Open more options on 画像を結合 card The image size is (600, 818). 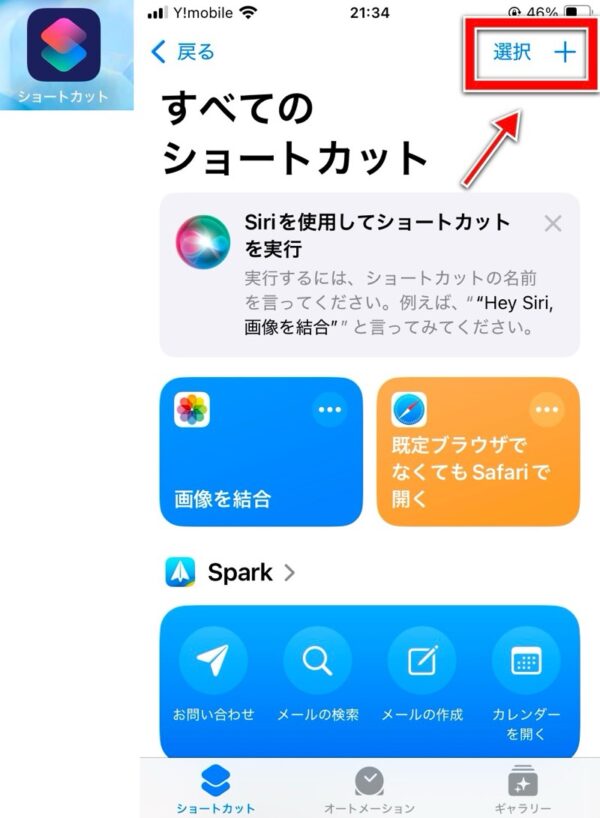329,409
